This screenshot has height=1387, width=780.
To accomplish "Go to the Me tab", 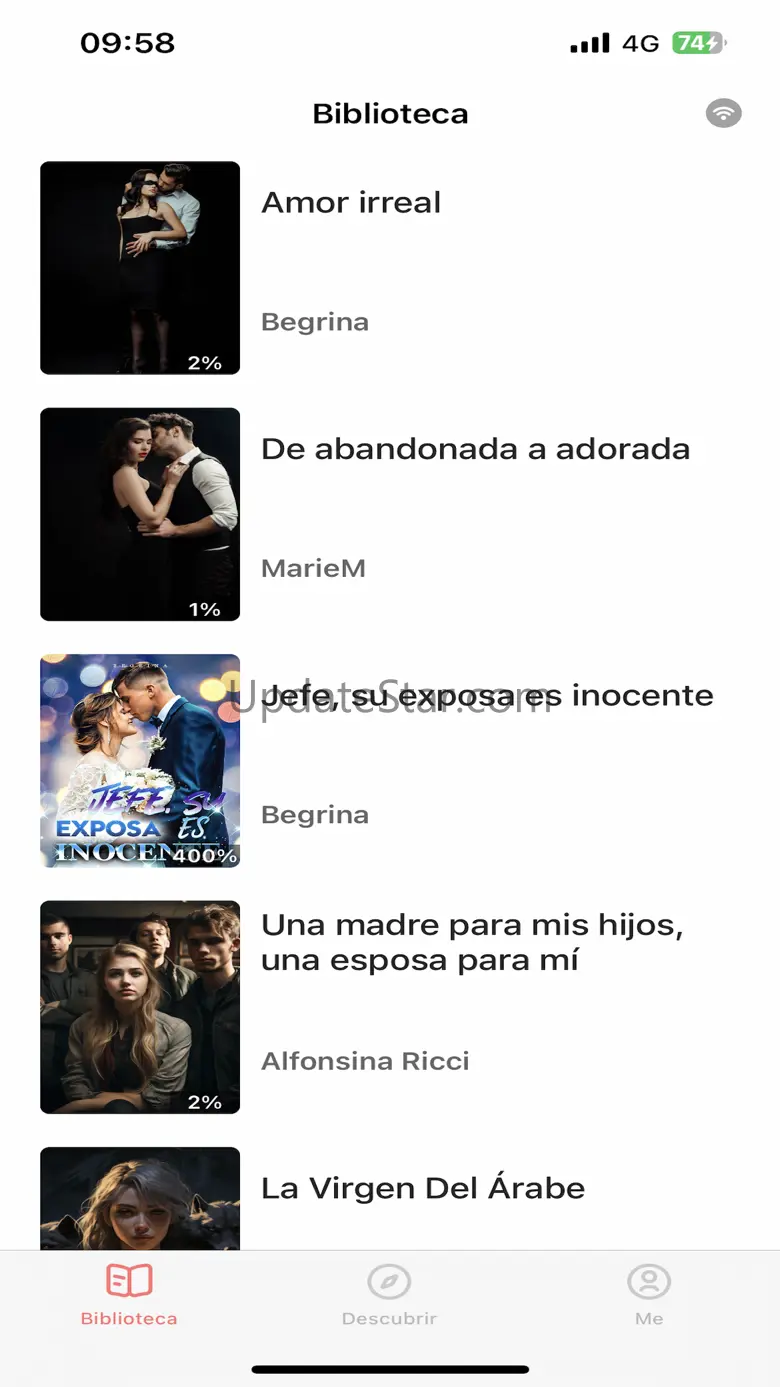I will click(x=649, y=1296).
